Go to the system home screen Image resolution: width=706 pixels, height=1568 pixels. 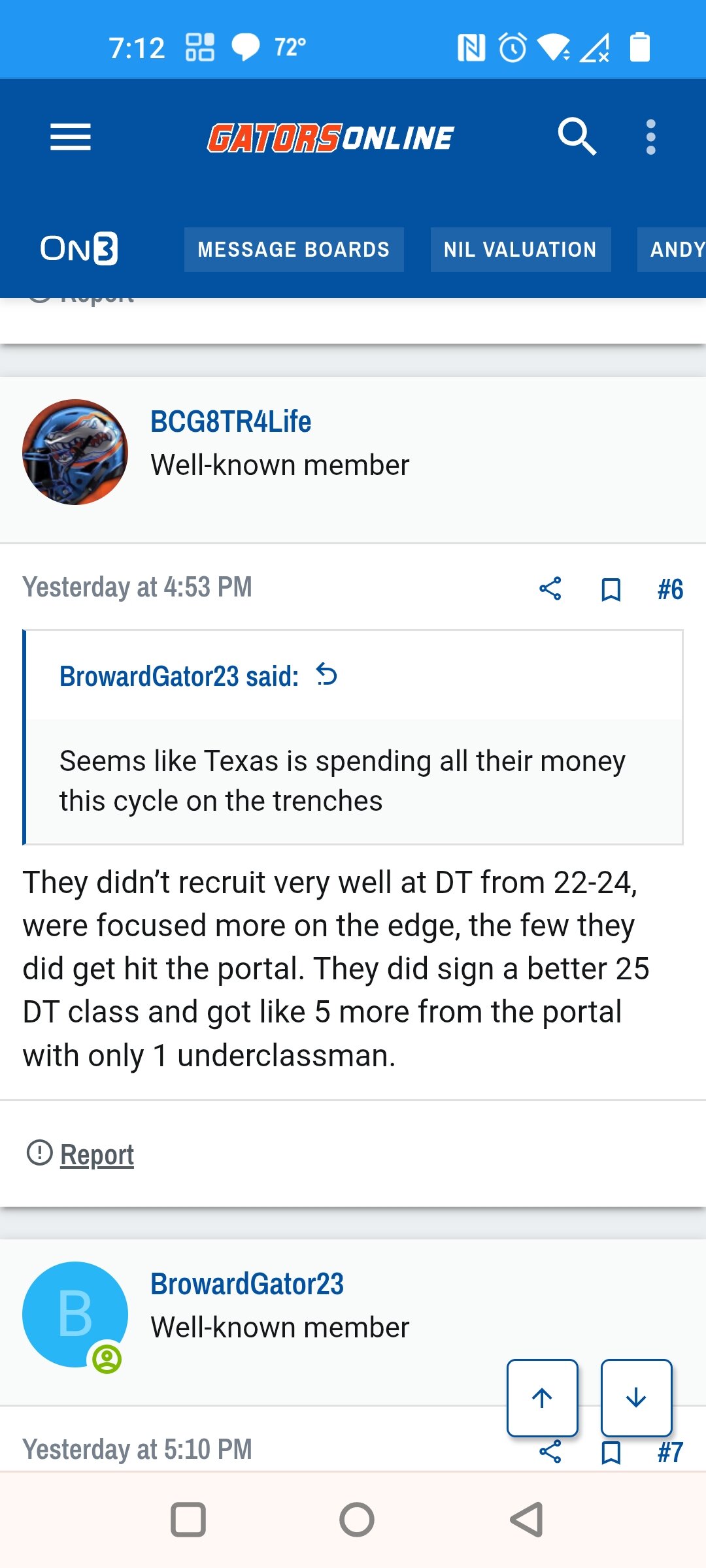click(x=357, y=1520)
